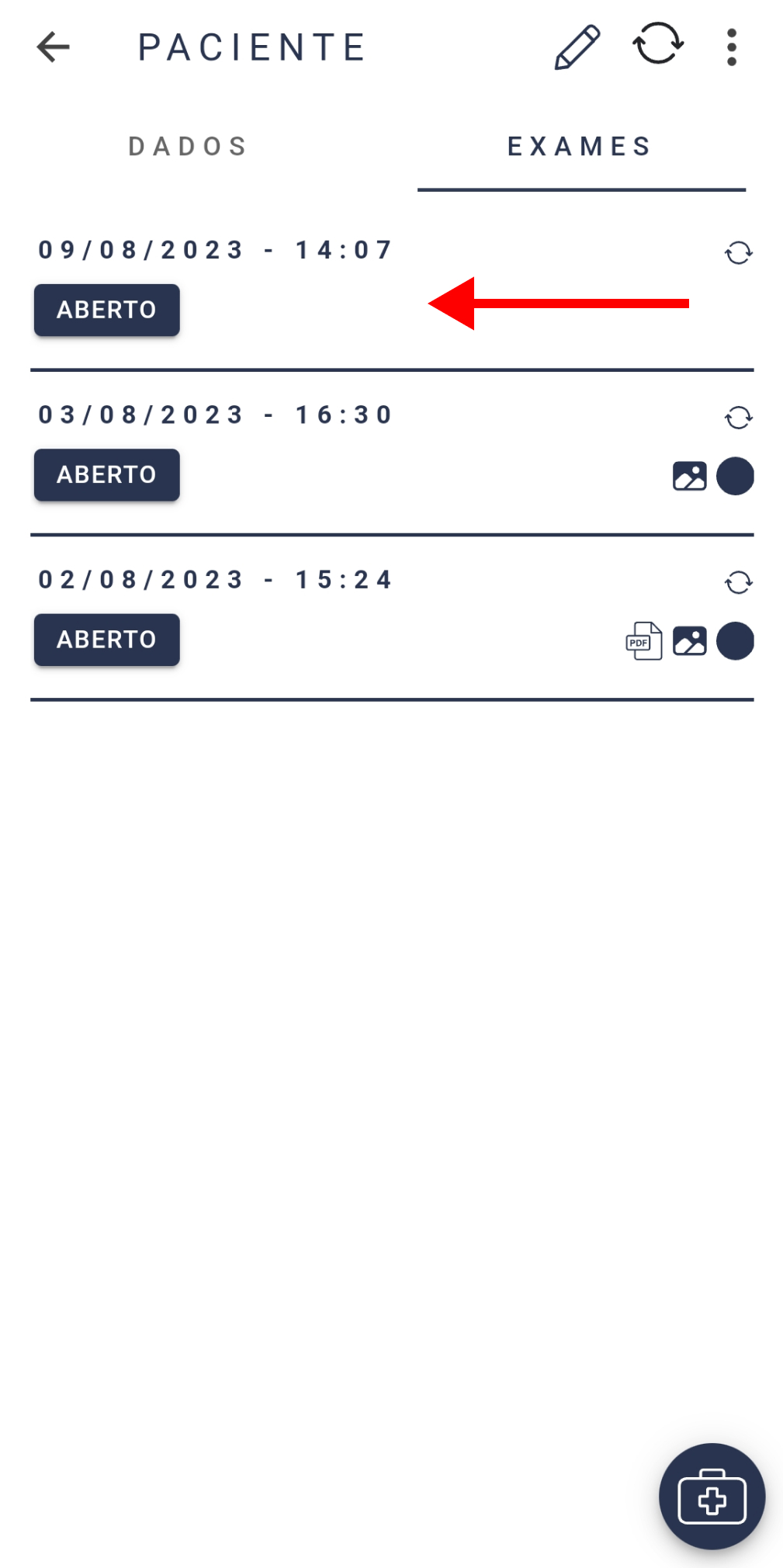Open the three-dot overflow menu
The image size is (783, 1568).
731,47
